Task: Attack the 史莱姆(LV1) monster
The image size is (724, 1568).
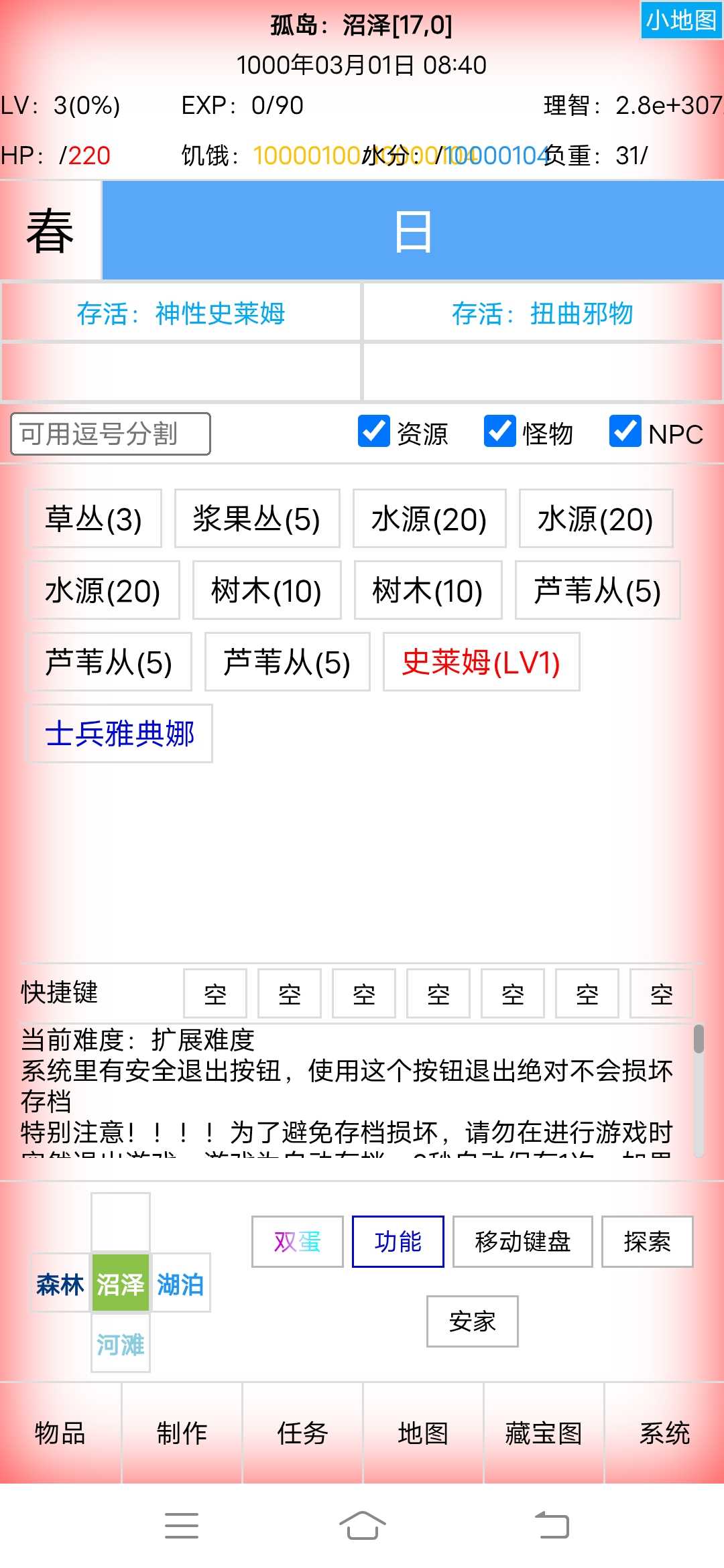Action: (481, 662)
